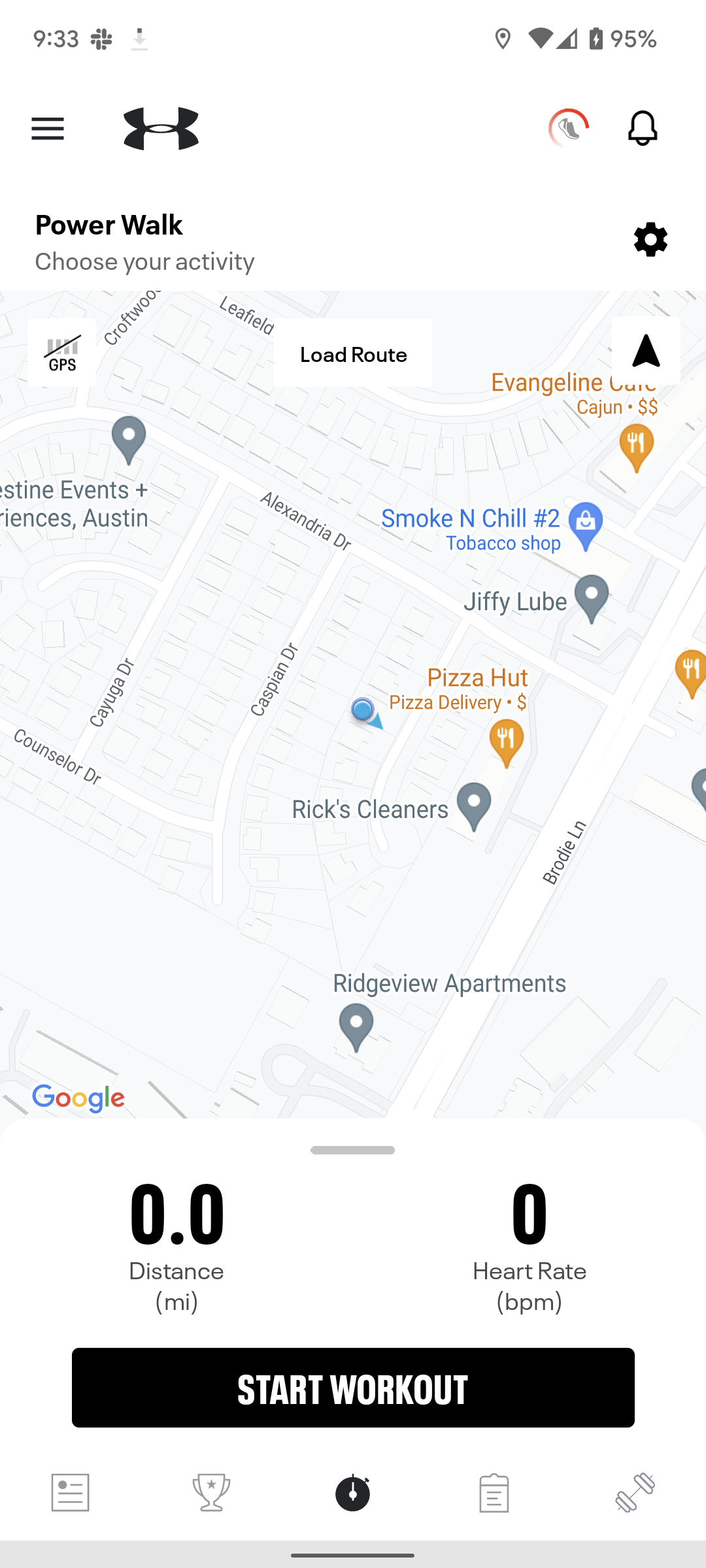
Task: Open the notifications bell
Action: coord(643,128)
